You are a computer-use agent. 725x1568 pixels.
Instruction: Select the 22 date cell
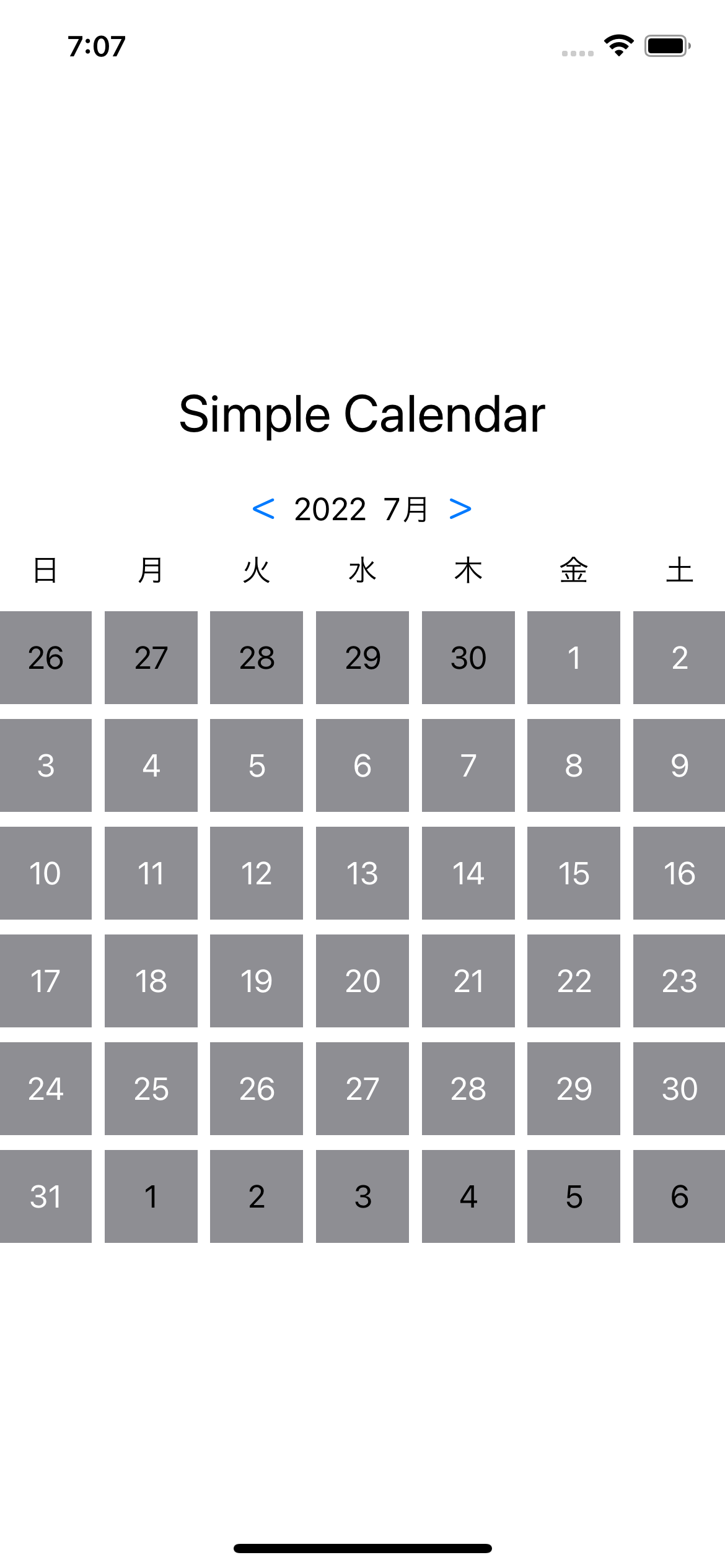(574, 981)
